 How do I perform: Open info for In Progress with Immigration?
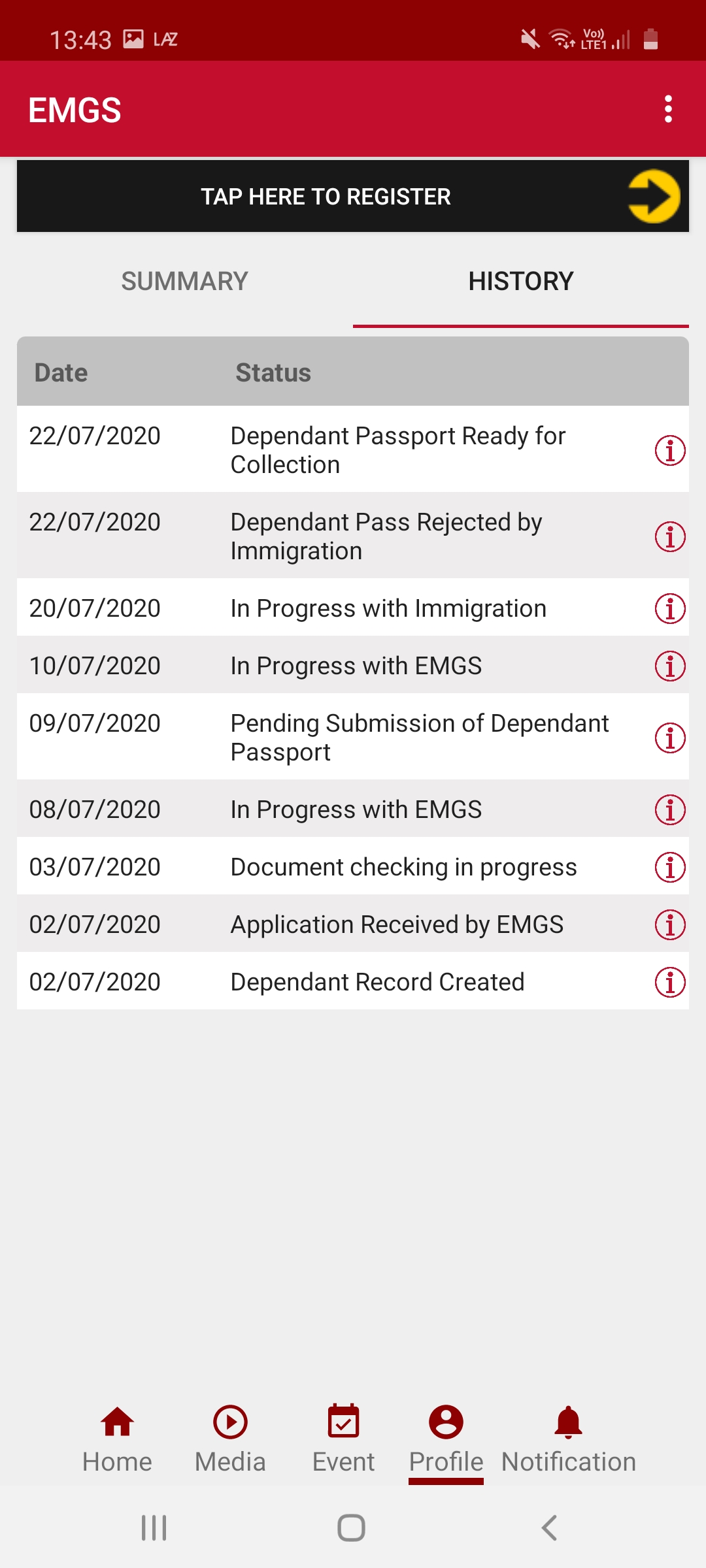coord(670,608)
